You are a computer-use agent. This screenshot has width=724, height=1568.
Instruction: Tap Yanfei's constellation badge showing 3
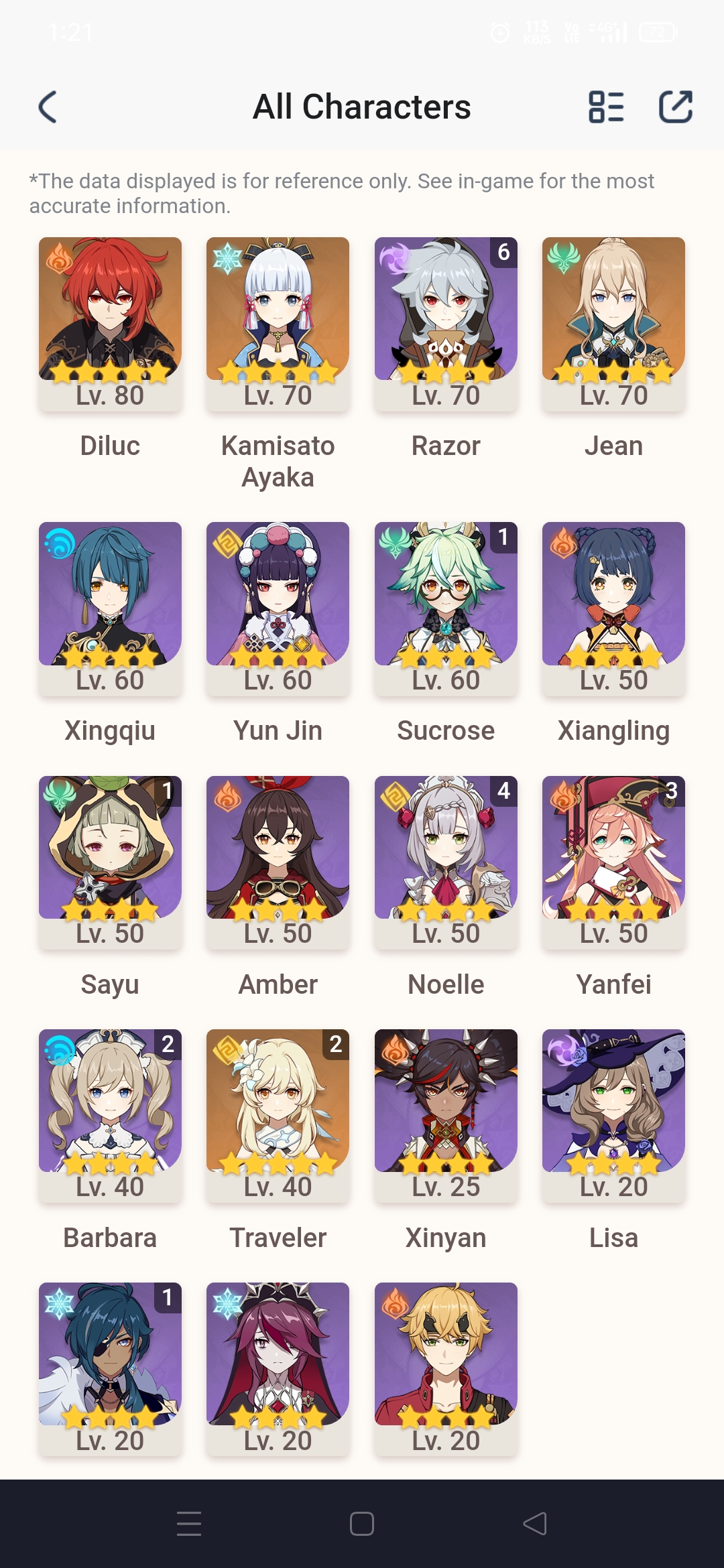point(670,791)
